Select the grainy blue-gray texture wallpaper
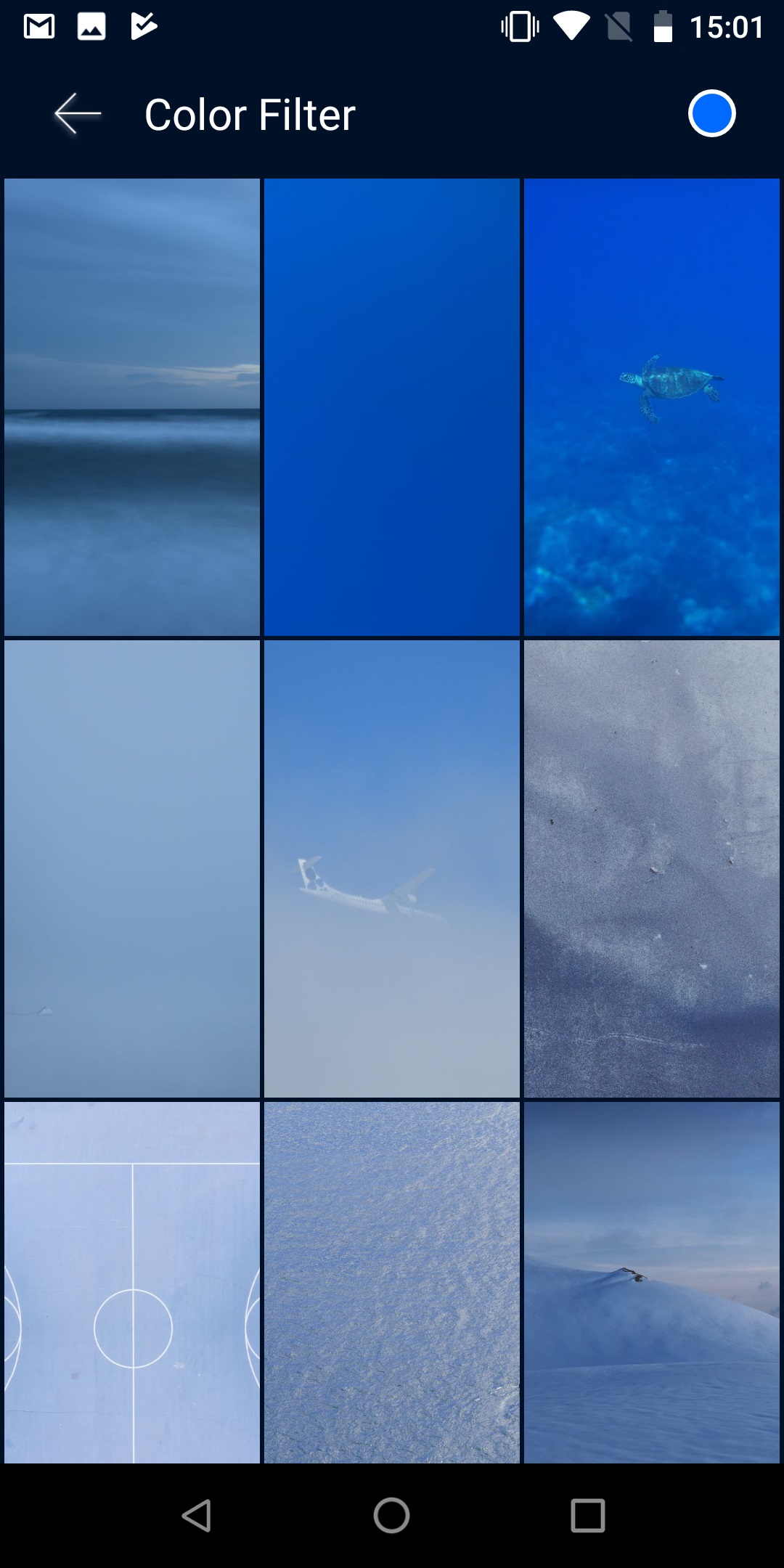This screenshot has height=1568, width=784. pyautogui.click(x=652, y=869)
